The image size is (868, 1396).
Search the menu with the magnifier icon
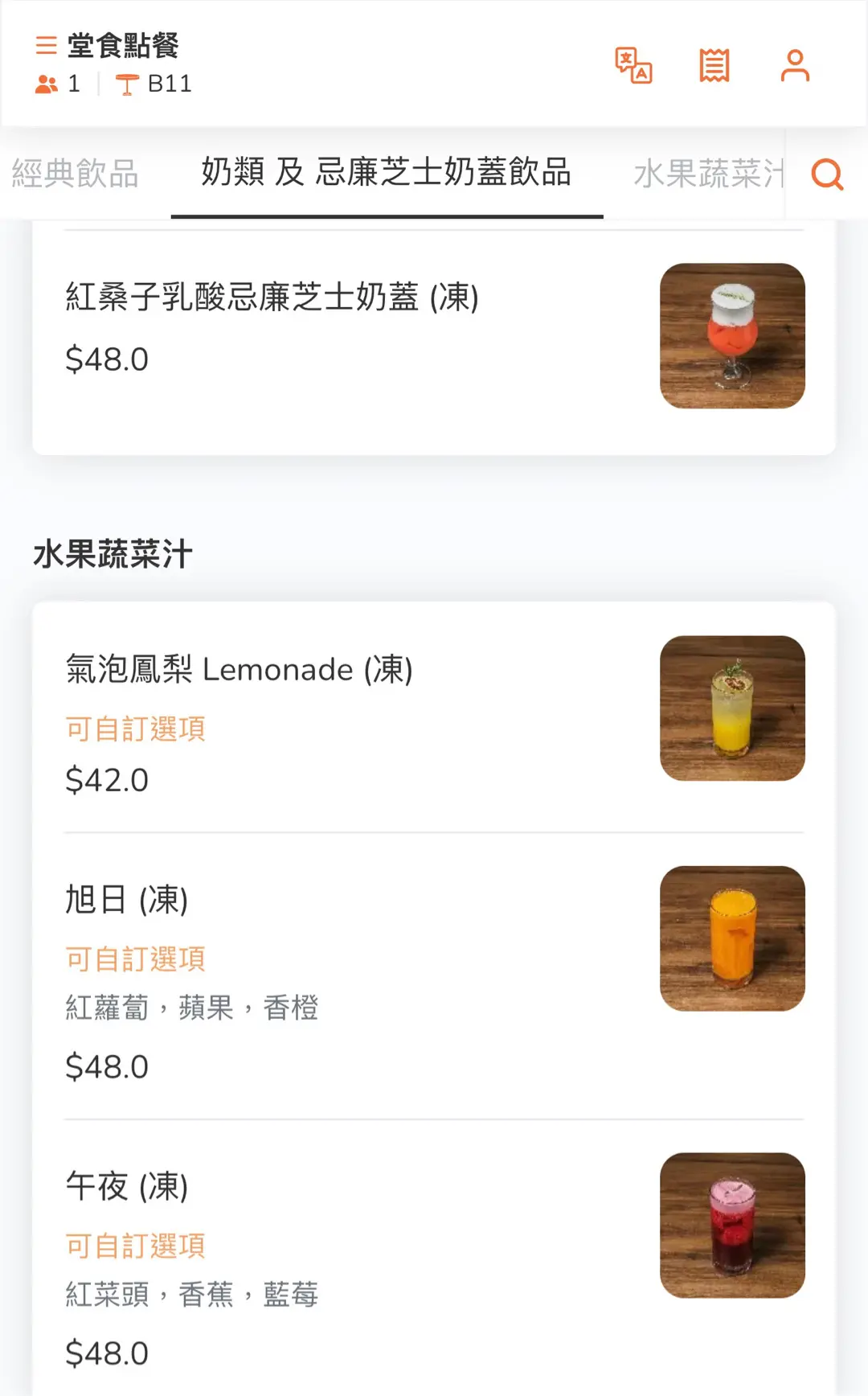pyautogui.click(x=827, y=174)
